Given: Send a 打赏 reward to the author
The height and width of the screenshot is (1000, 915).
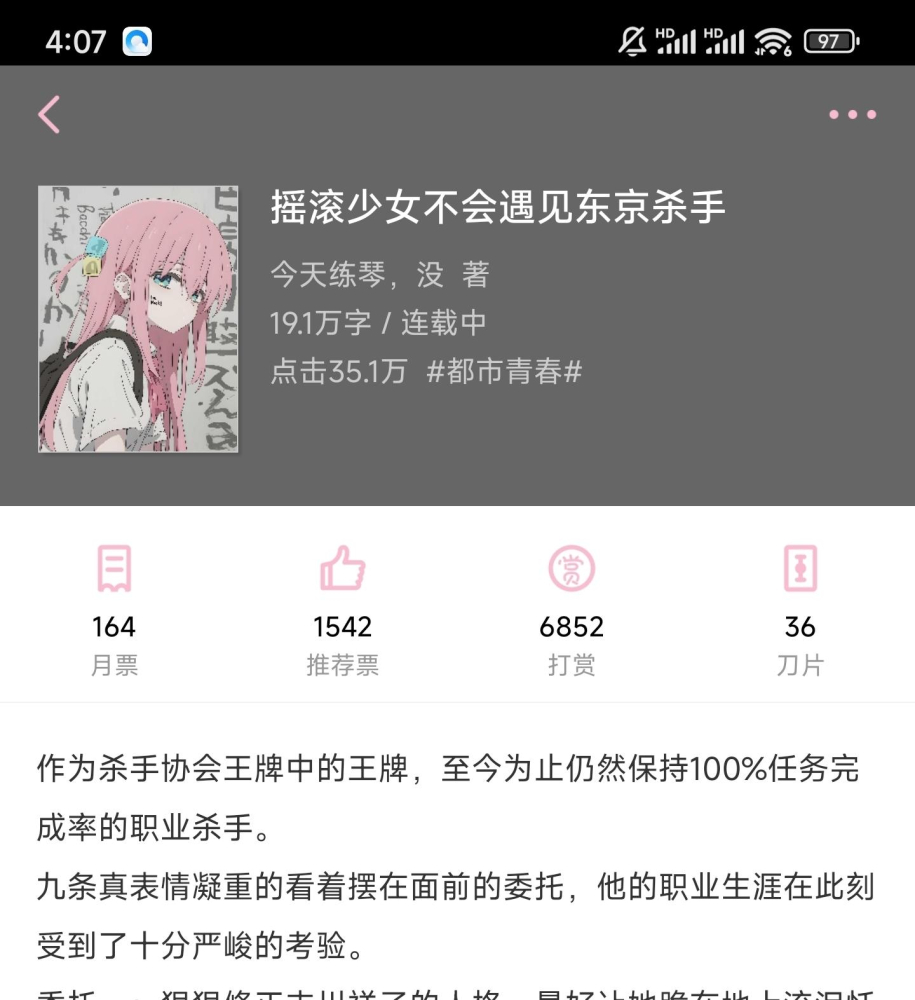Looking at the screenshot, I should [x=571, y=600].
